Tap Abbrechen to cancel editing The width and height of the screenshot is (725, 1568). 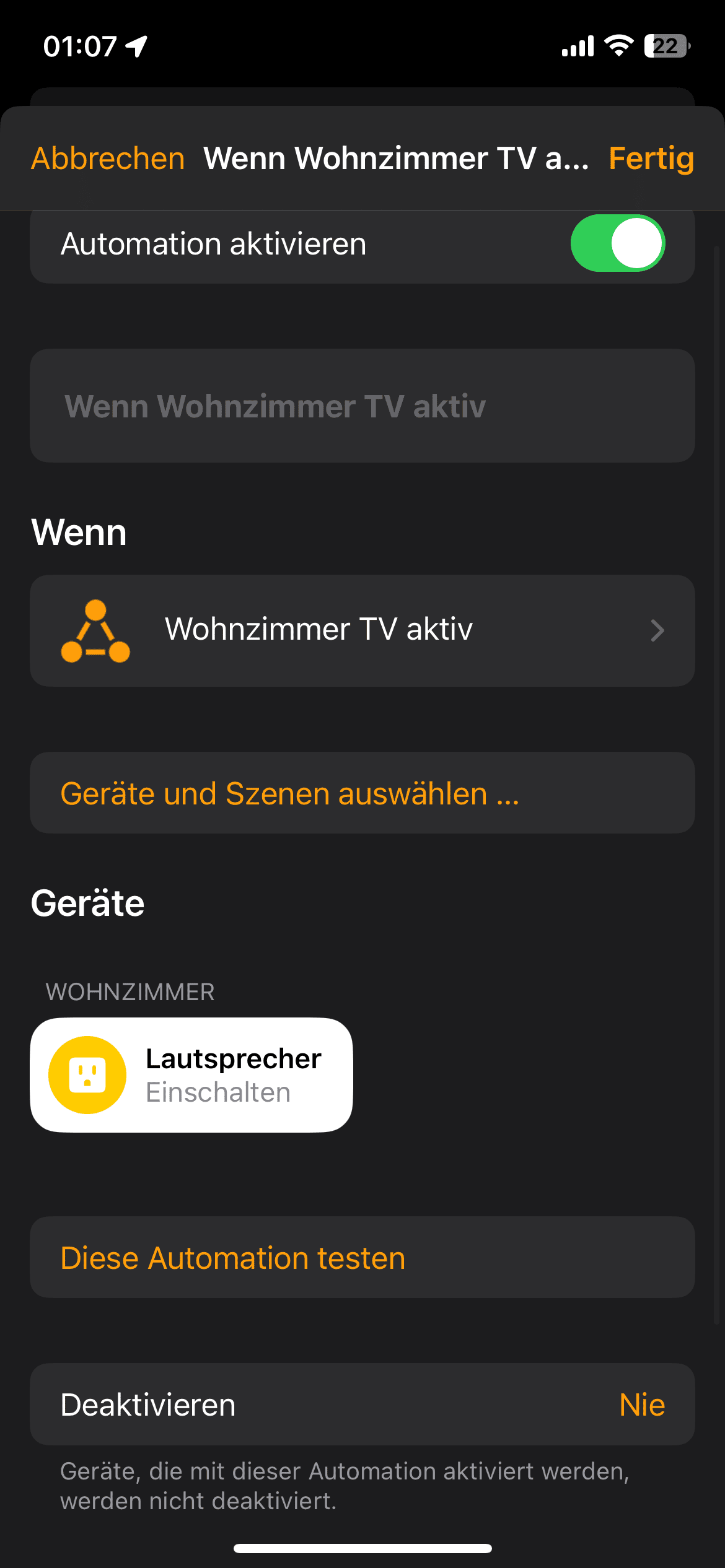[x=108, y=159]
